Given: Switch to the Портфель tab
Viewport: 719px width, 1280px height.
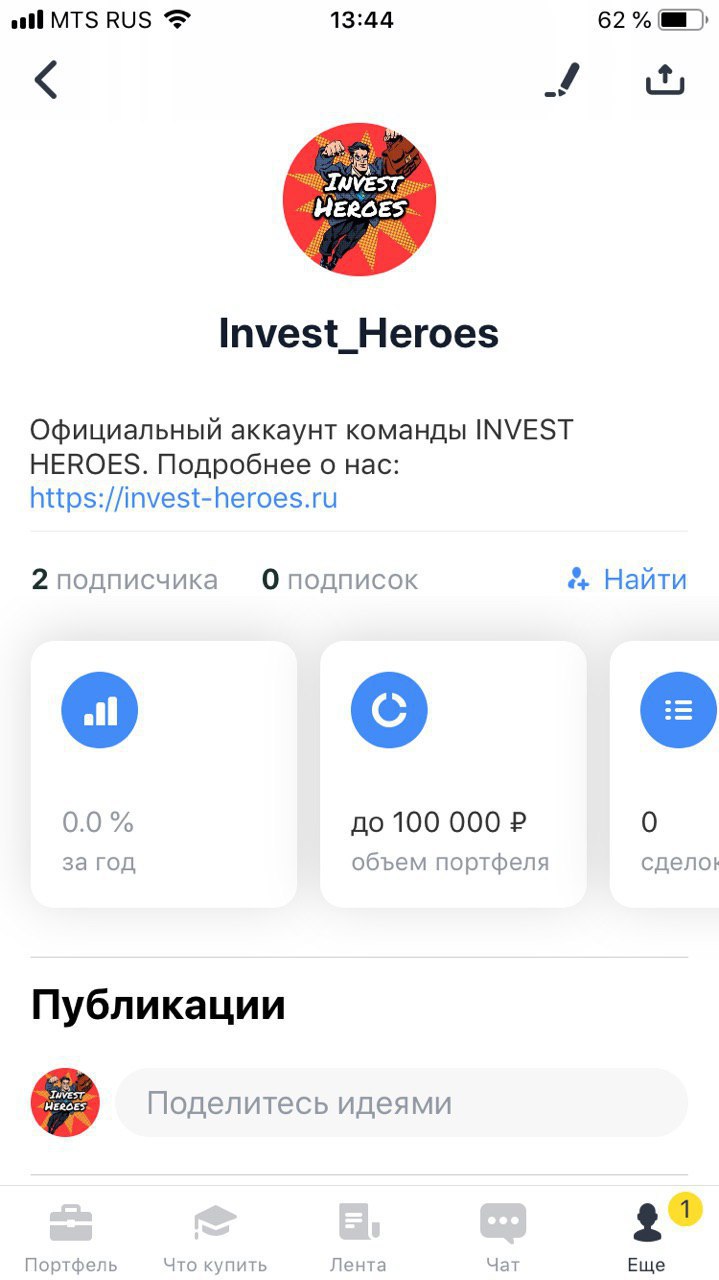Looking at the screenshot, I should (71, 1237).
